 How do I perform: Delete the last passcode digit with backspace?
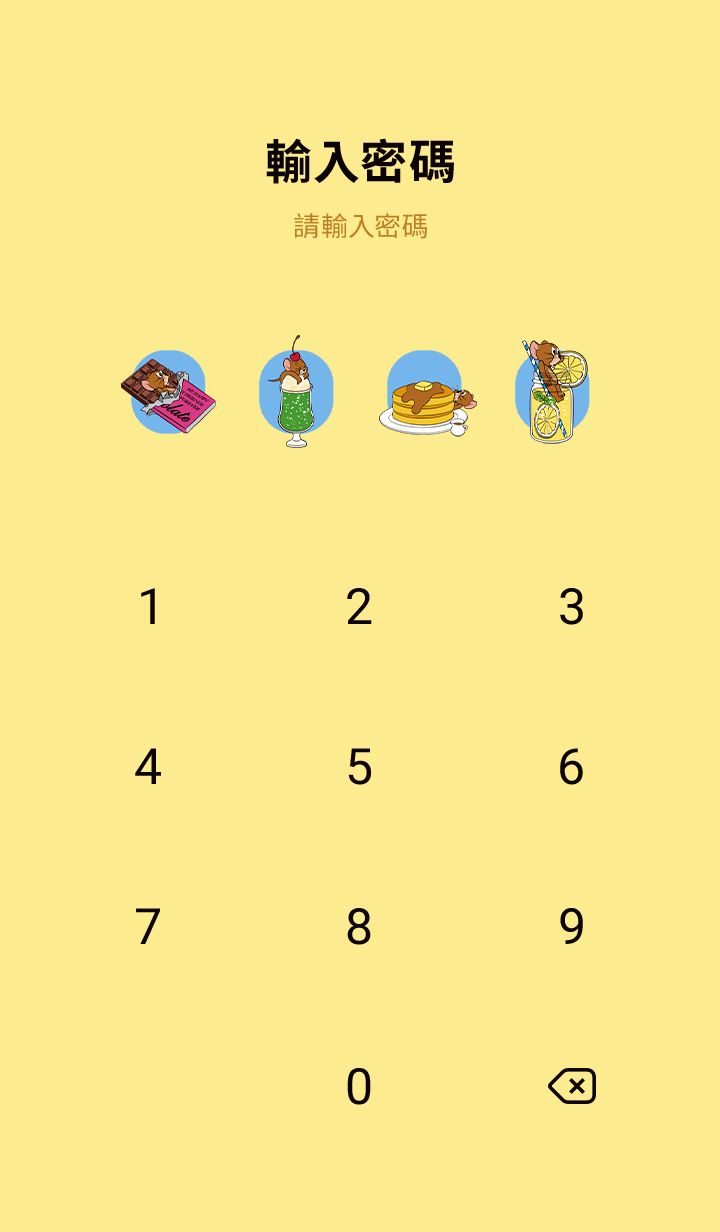(572, 1086)
